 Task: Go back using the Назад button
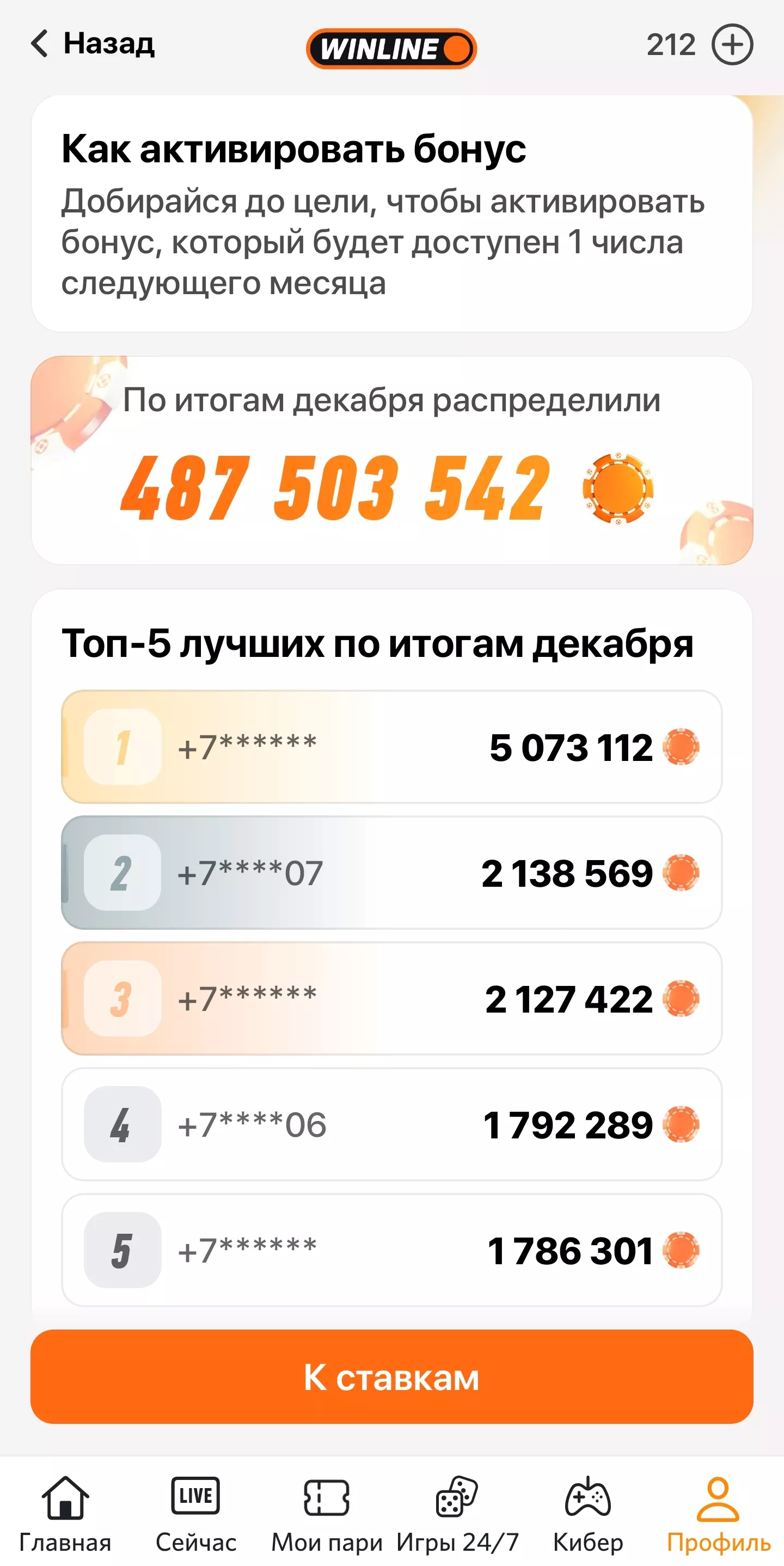(93, 44)
